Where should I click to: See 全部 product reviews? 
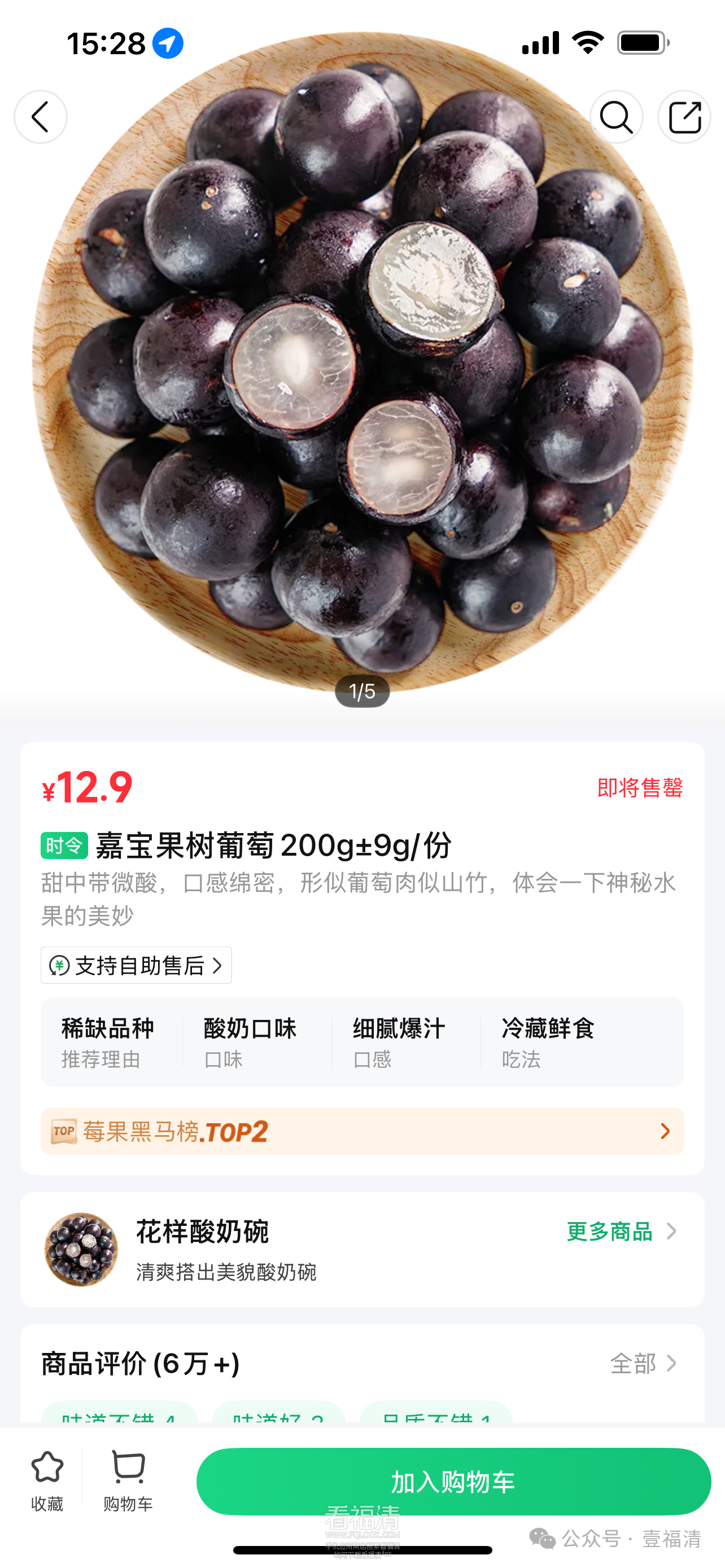(643, 1364)
